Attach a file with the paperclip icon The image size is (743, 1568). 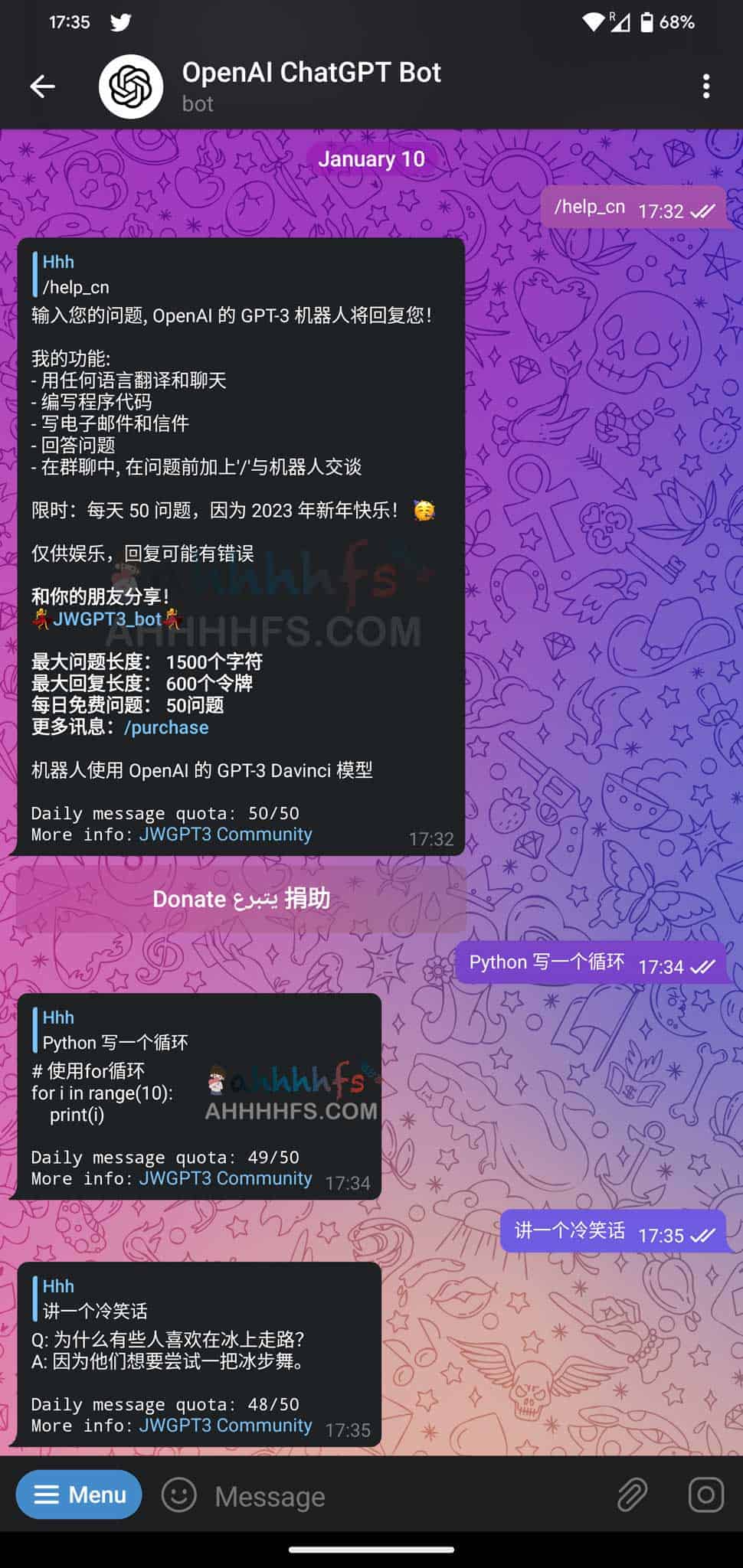click(630, 1494)
